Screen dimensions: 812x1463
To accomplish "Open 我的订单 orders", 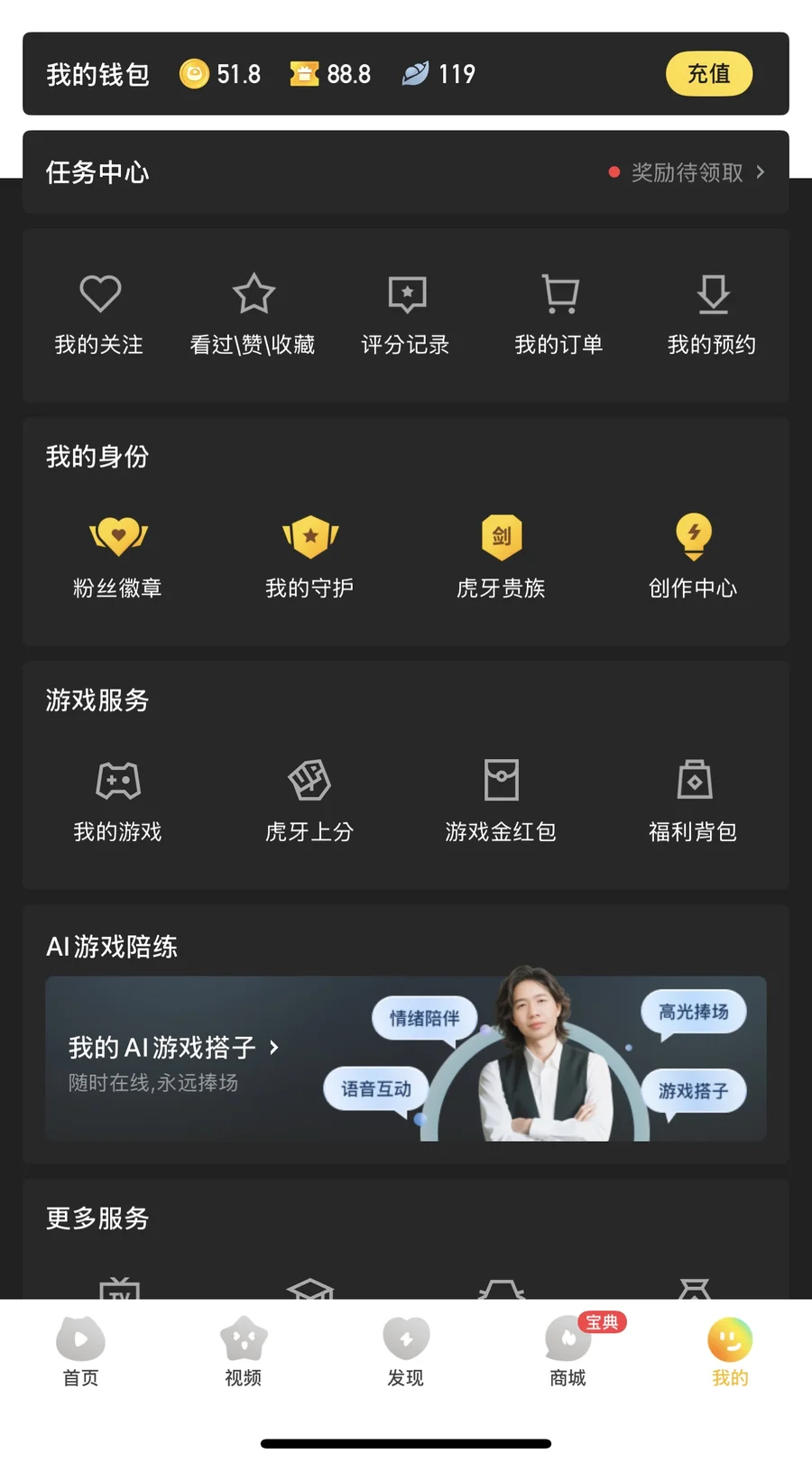I will pyautogui.click(x=559, y=313).
